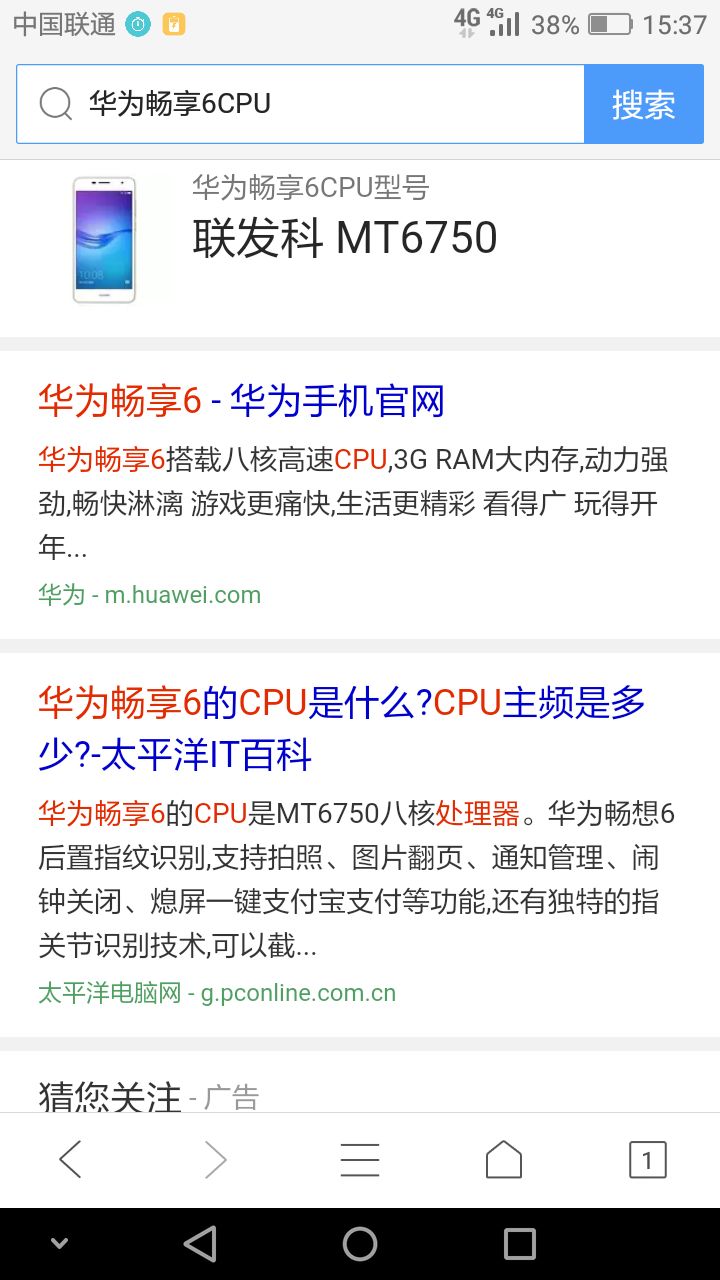Open recent apps with the square button
The width and height of the screenshot is (720, 1280).
point(520,1244)
